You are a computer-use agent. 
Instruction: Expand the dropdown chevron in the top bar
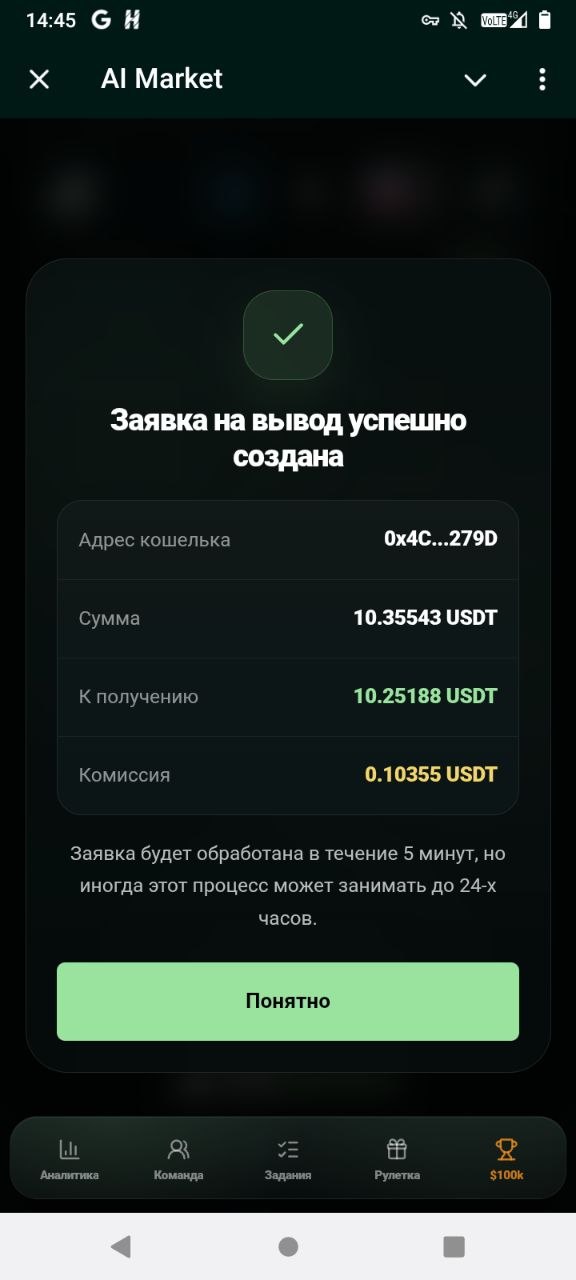[476, 80]
